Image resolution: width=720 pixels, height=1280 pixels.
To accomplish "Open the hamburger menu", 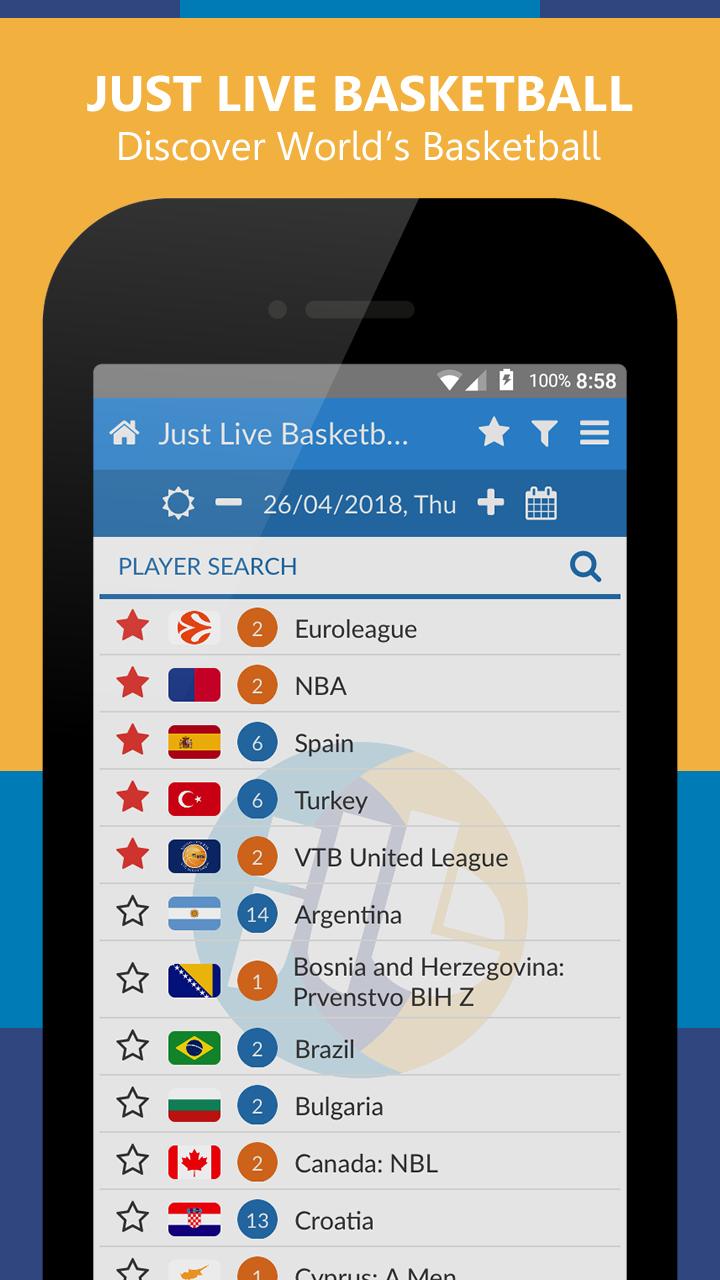I will pyautogui.click(x=594, y=433).
